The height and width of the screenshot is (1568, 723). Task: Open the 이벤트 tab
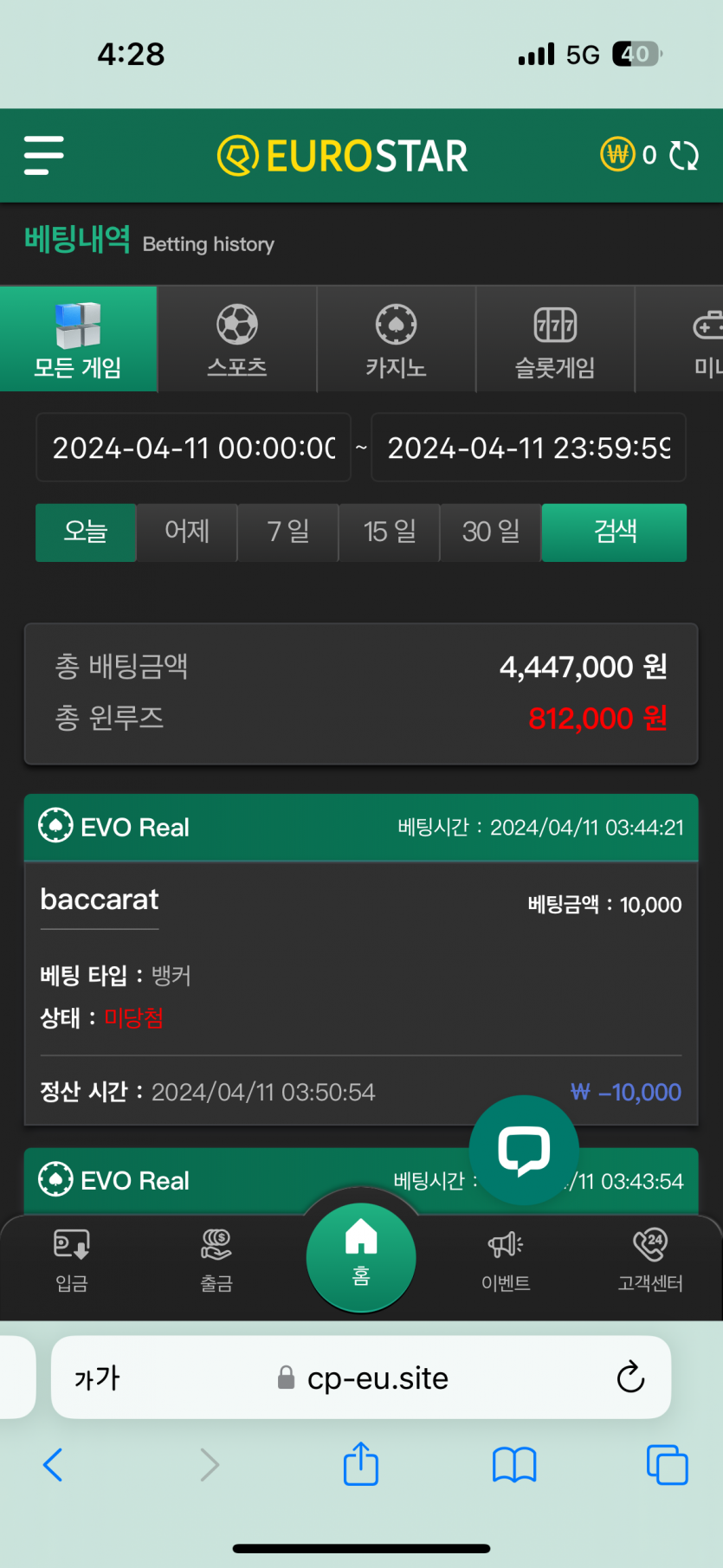[506, 1260]
